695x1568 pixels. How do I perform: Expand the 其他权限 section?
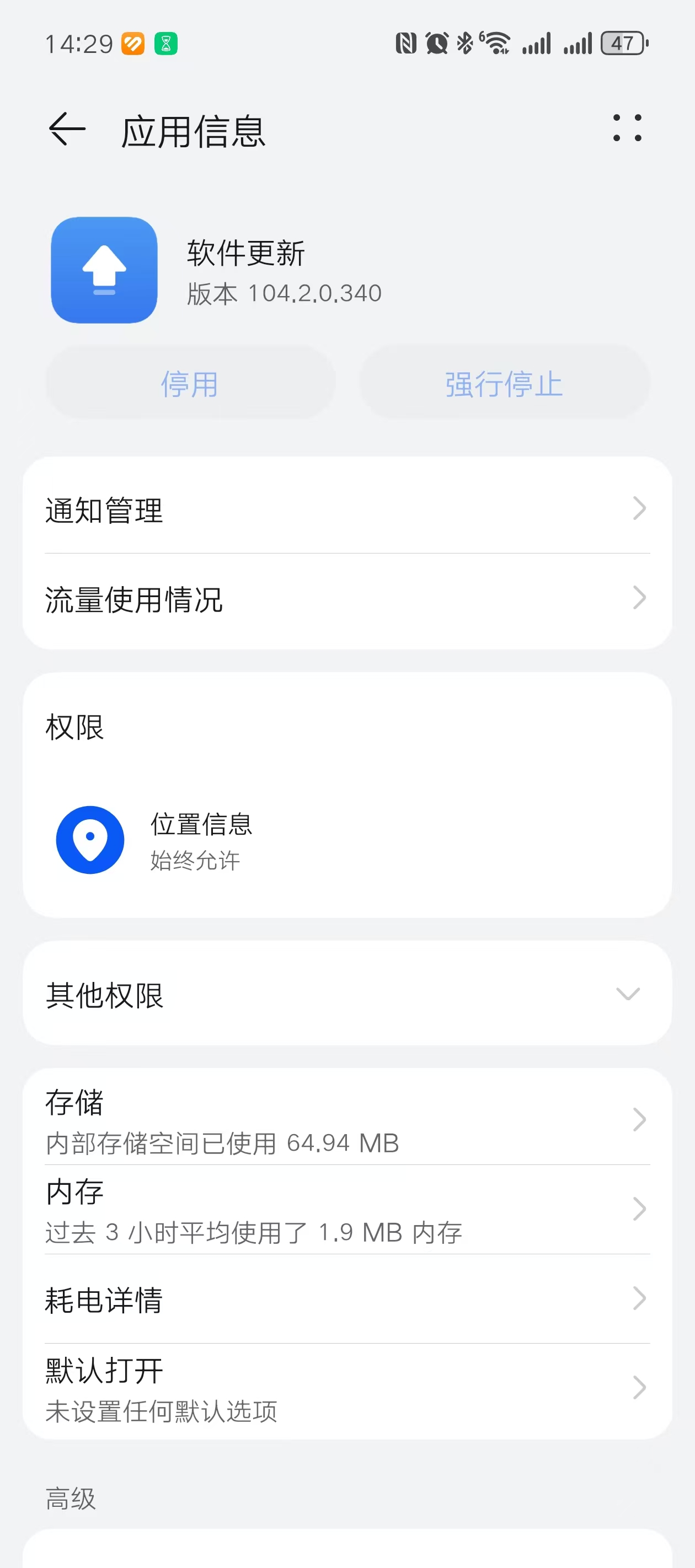(x=347, y=995)
